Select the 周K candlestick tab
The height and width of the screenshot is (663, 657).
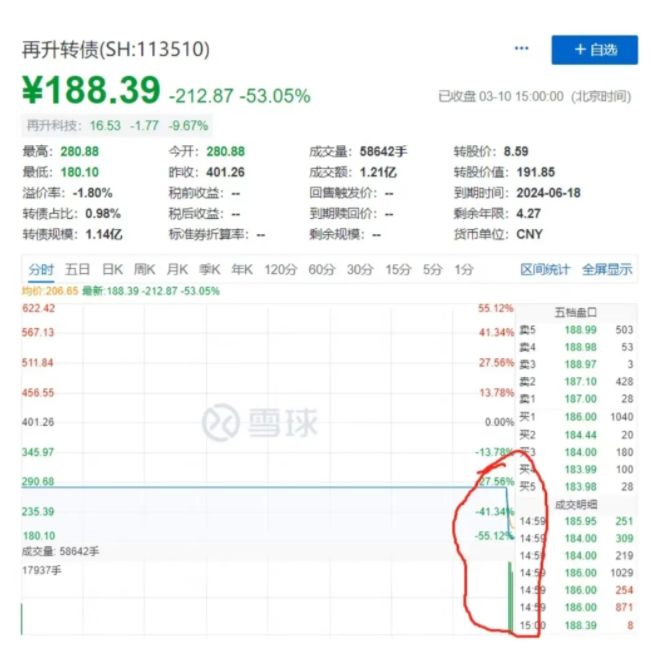coord(144,269)
